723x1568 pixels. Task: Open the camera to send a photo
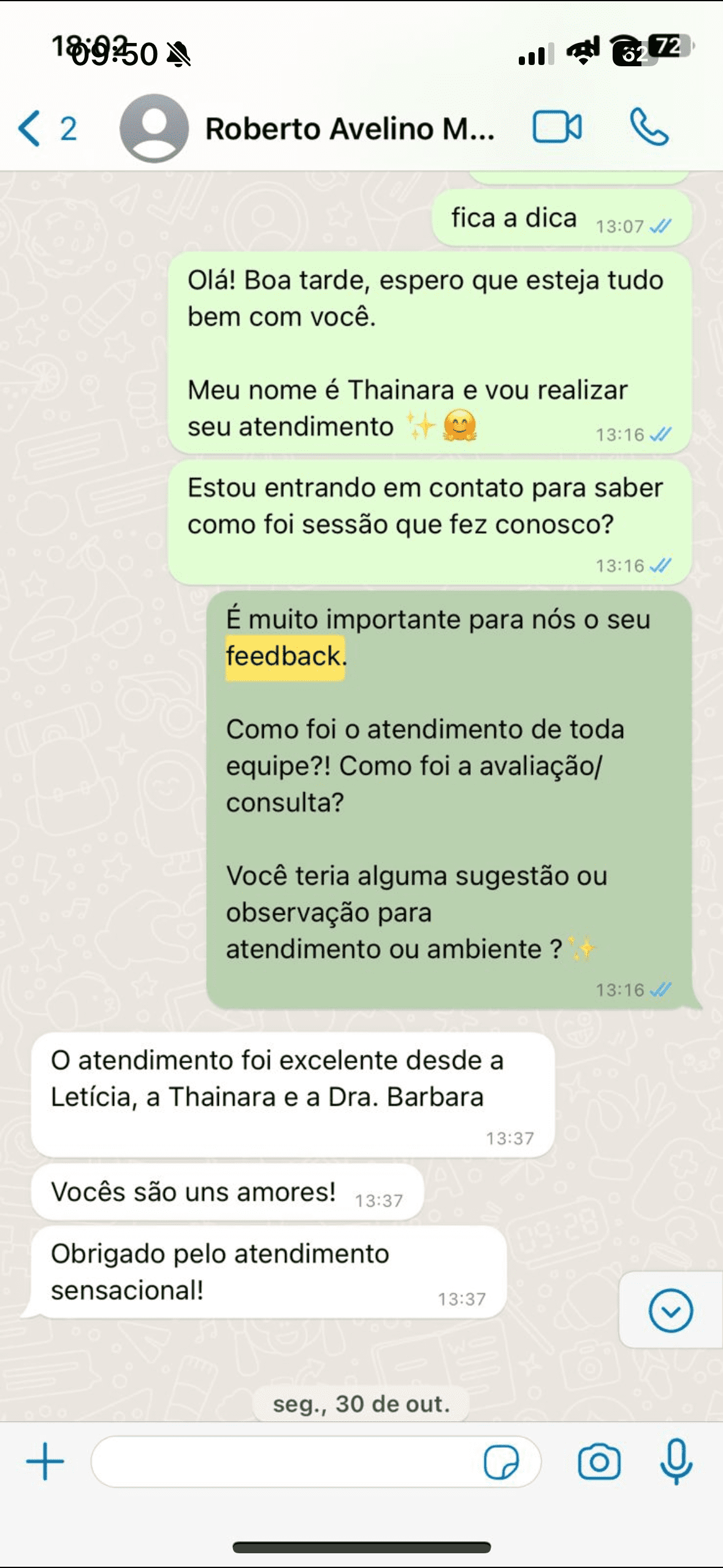click(x=599, y=1462)
